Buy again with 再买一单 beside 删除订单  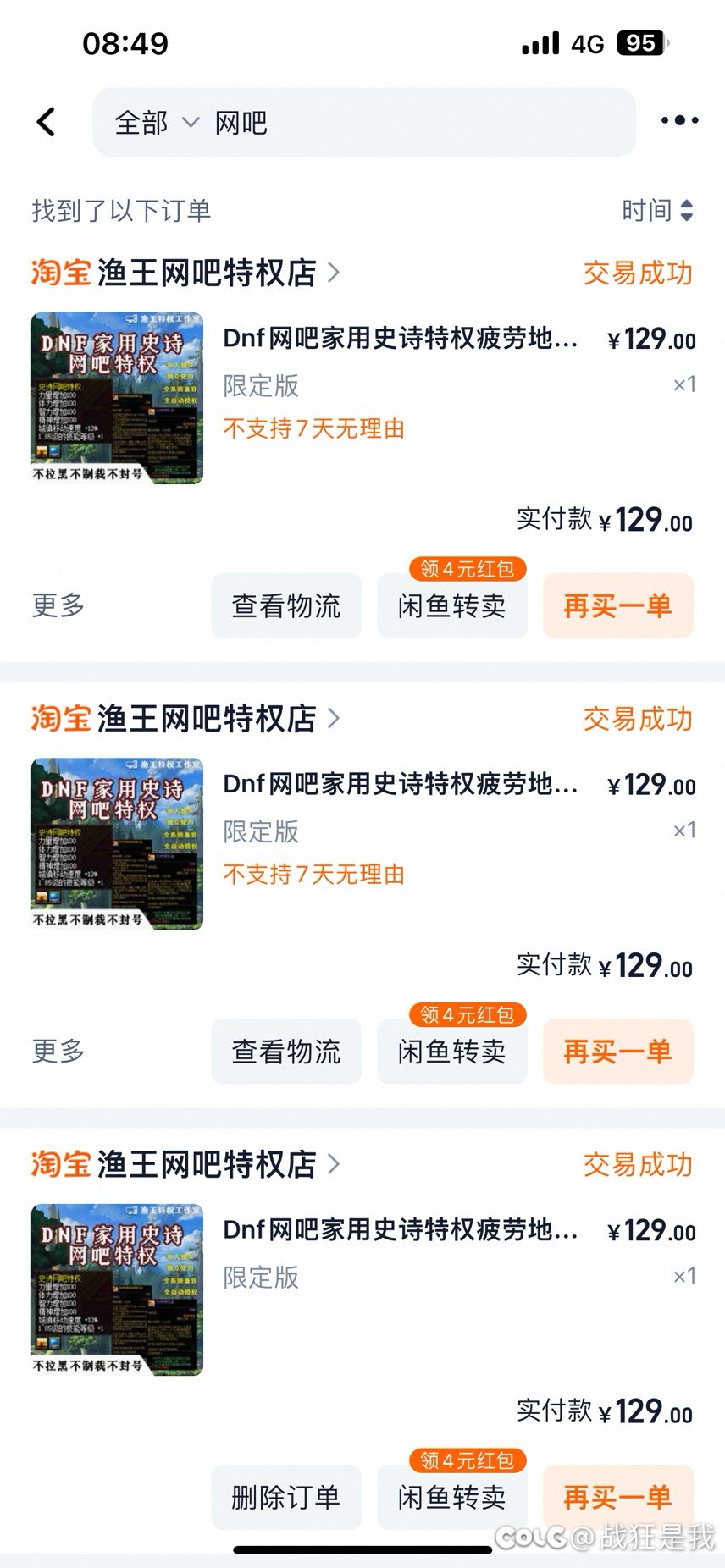click(617, 1496)
